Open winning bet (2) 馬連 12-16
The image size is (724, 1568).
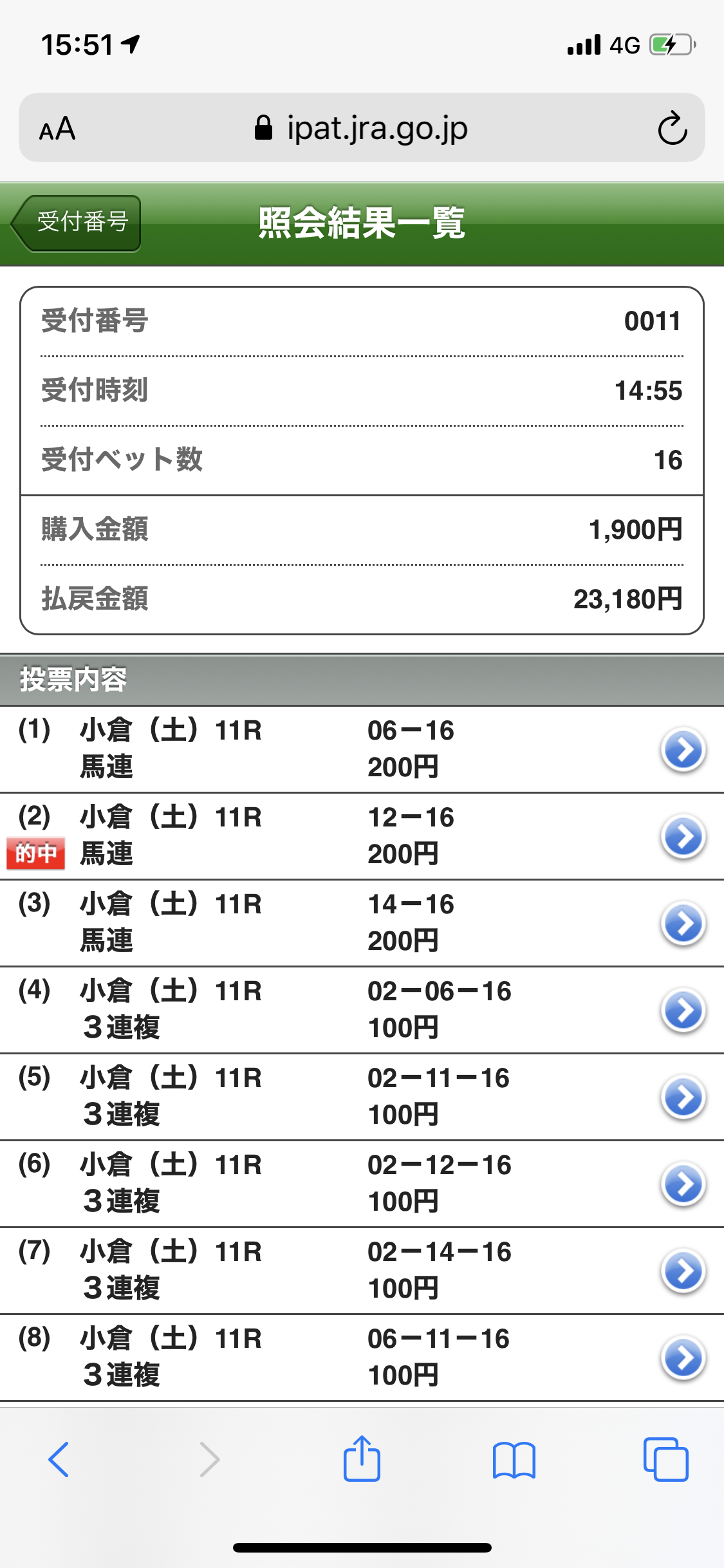click(683, 836)
